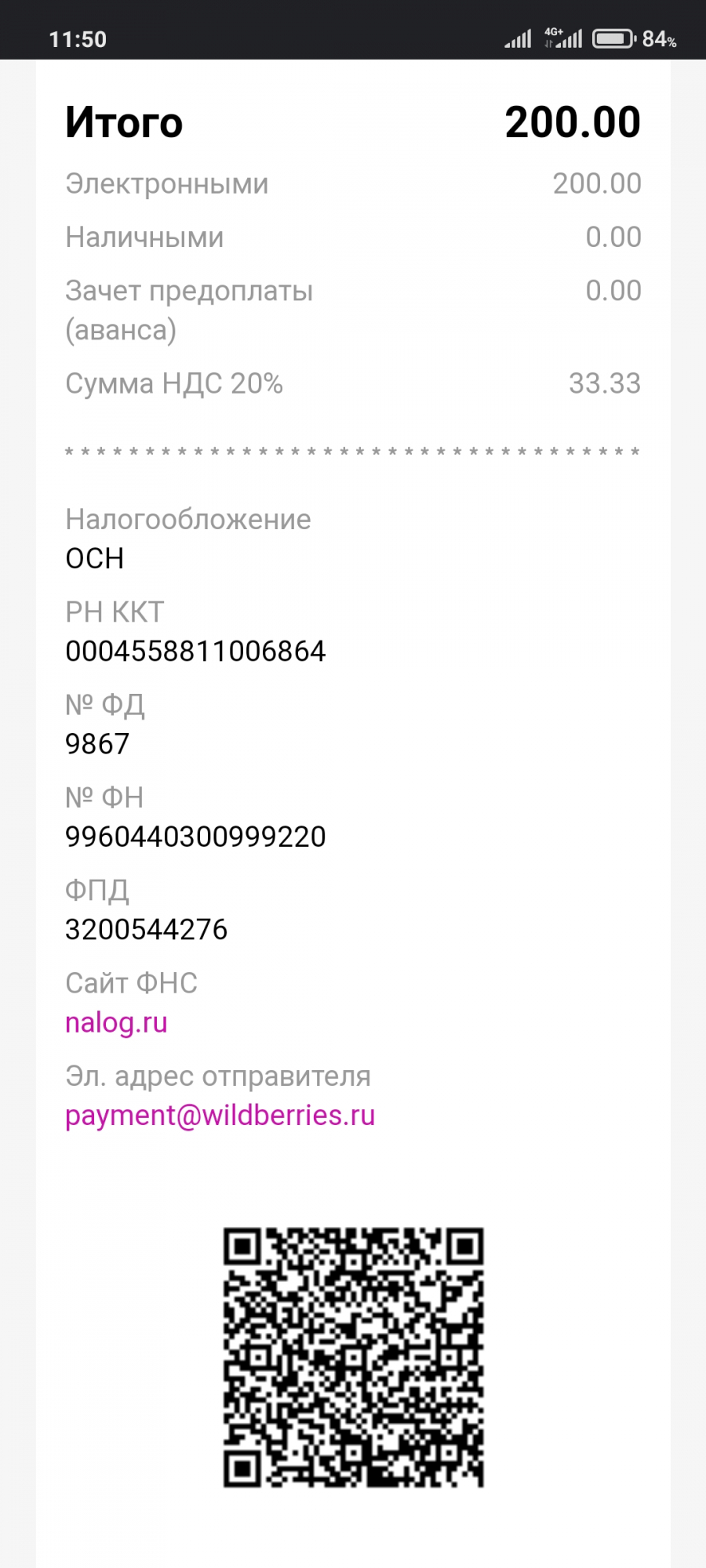This screenshot has width=706, height=1568.
Task: Tap the payment@wildberries.ru email link
Action: (x=220, y=1116)
